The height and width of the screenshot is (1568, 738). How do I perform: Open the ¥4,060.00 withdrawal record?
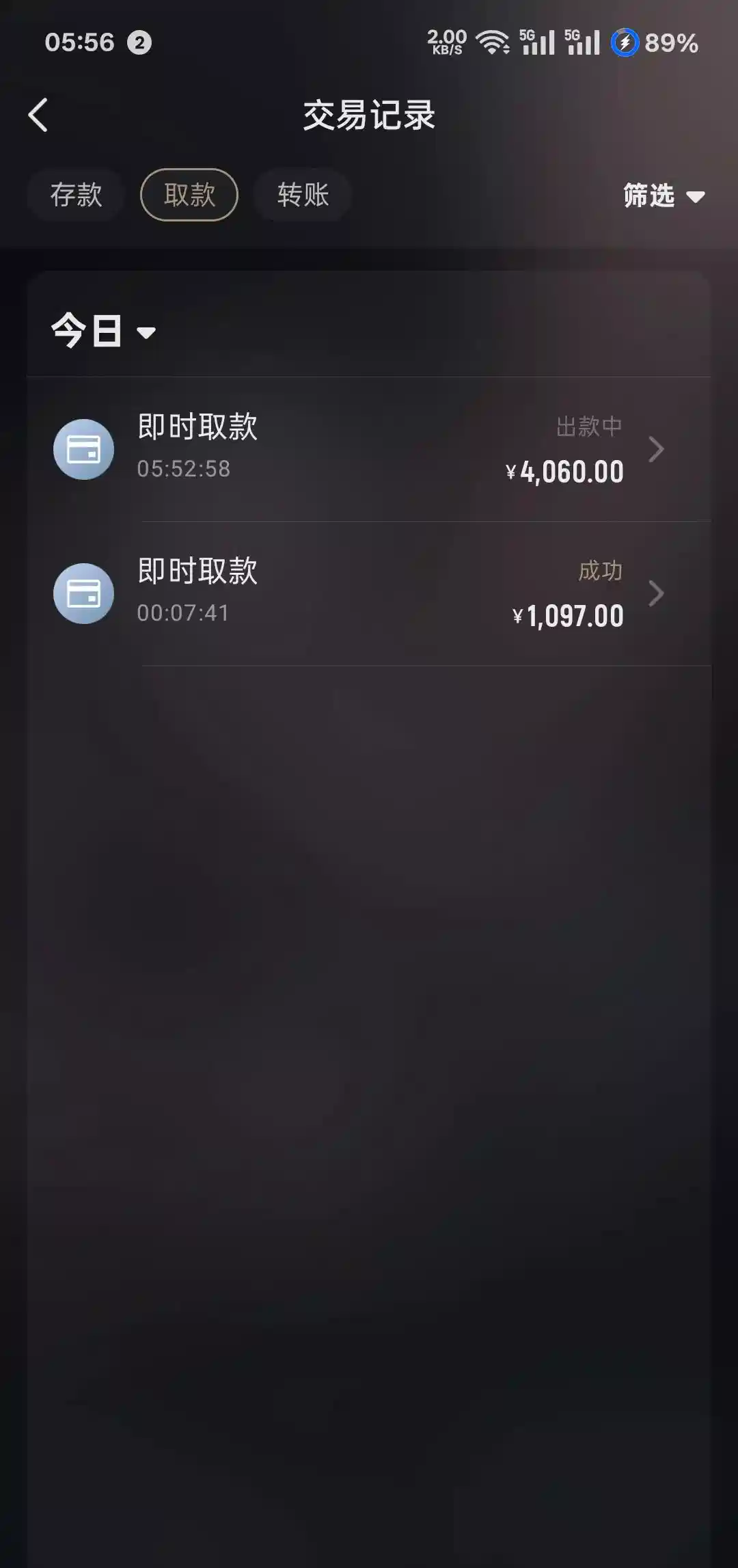tap(369, 449)
